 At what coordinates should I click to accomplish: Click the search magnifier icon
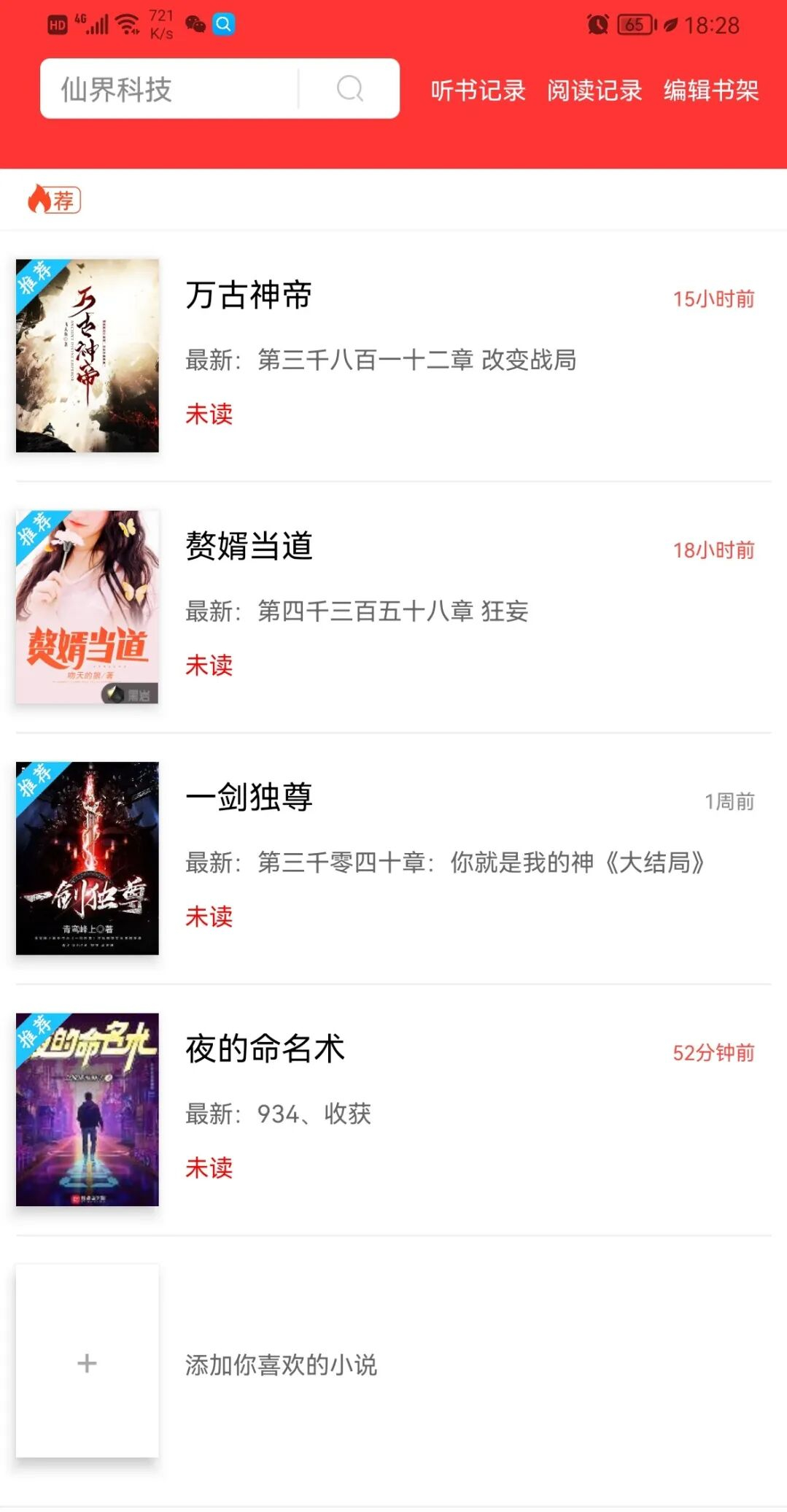(x=350, y=89)
